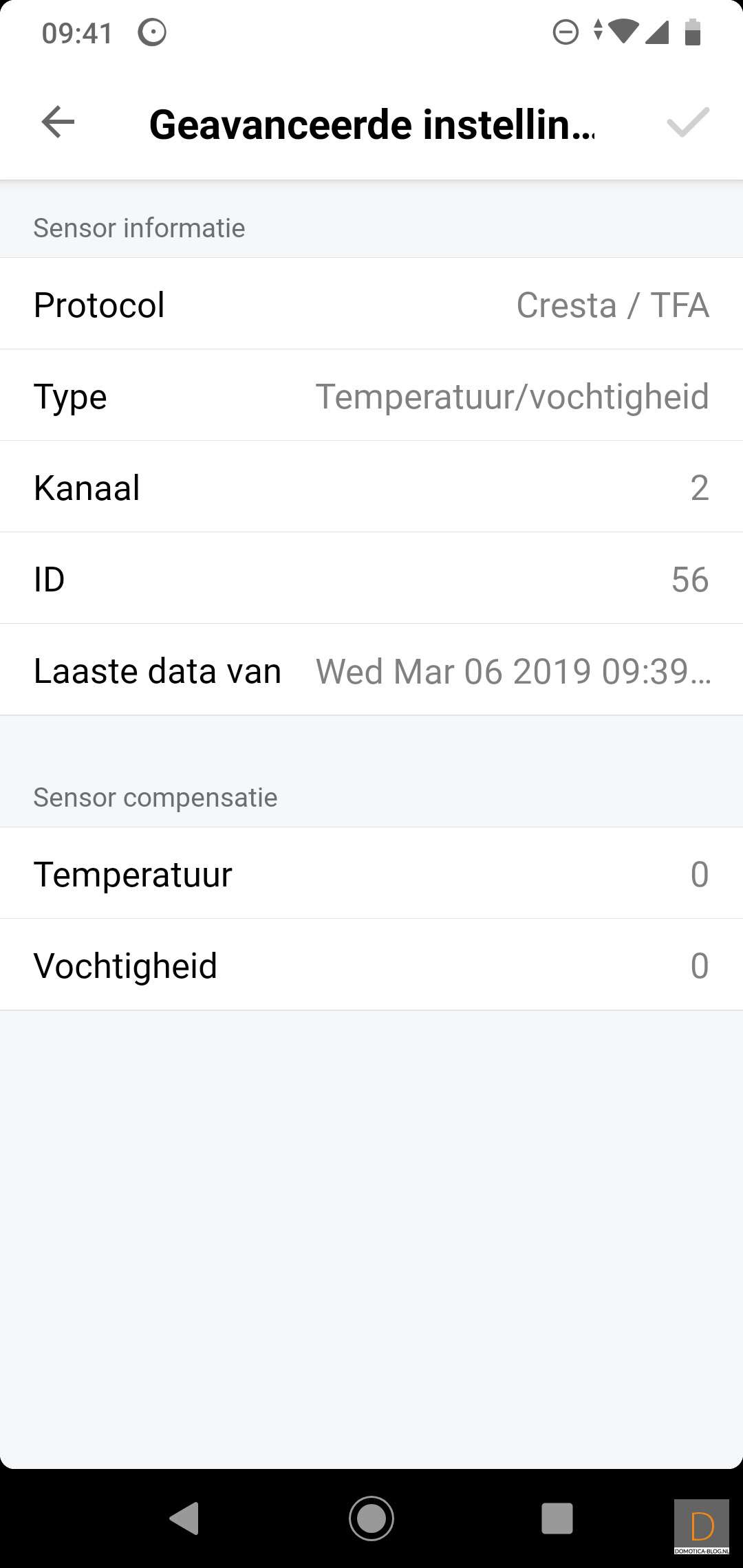The width and height of the screenshot is (743, 1568).
Task: Edit the Temperatuur compensation value
Action: tap(699, 874)
